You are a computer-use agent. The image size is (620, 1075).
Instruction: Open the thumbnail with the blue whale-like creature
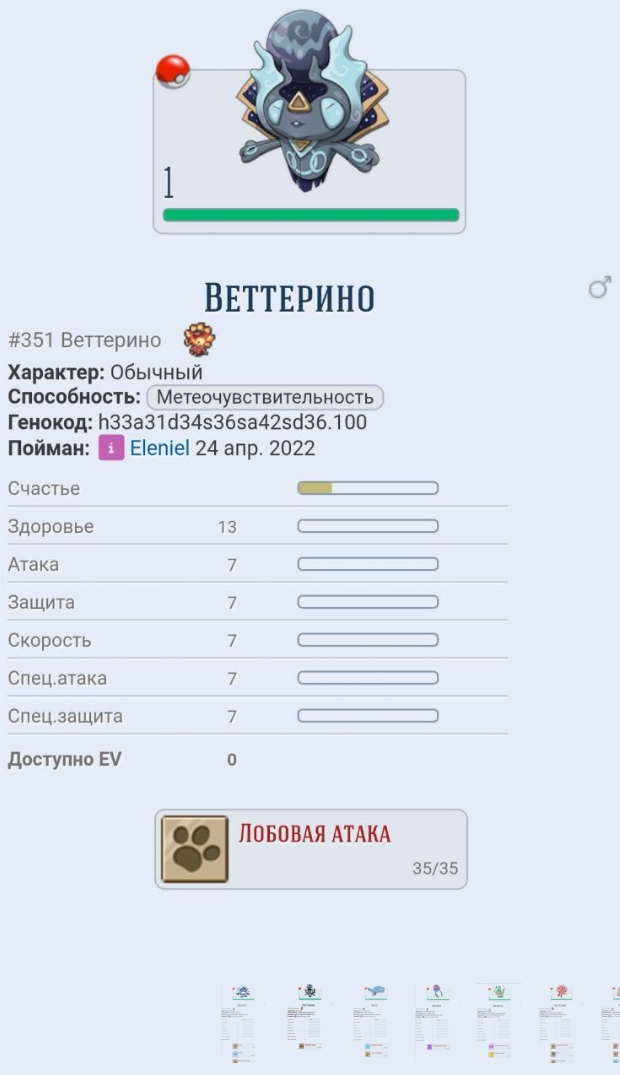[x=374, y=1020]
